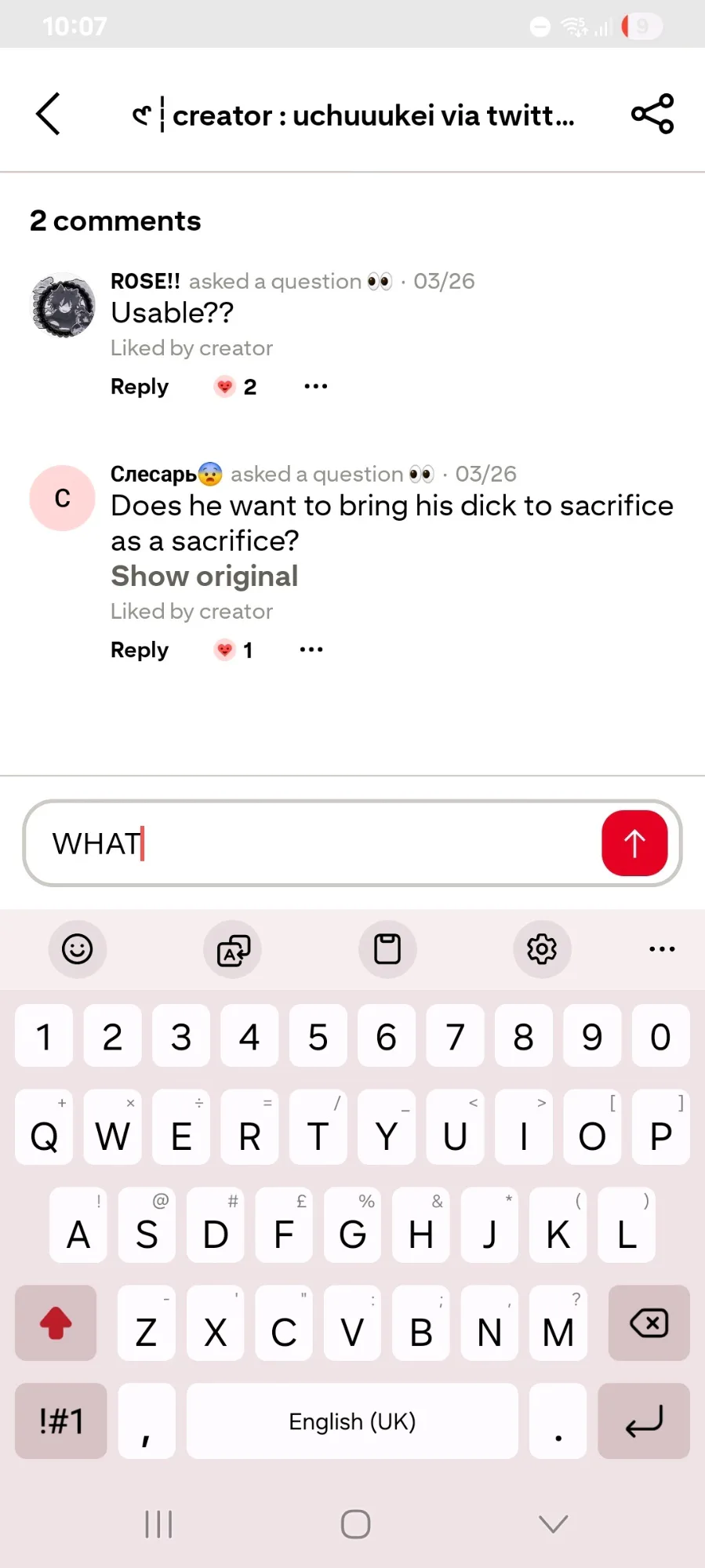Reply to ROSE!!'s comment
This screenshot has height=1568, width=705.
(140, 387)
